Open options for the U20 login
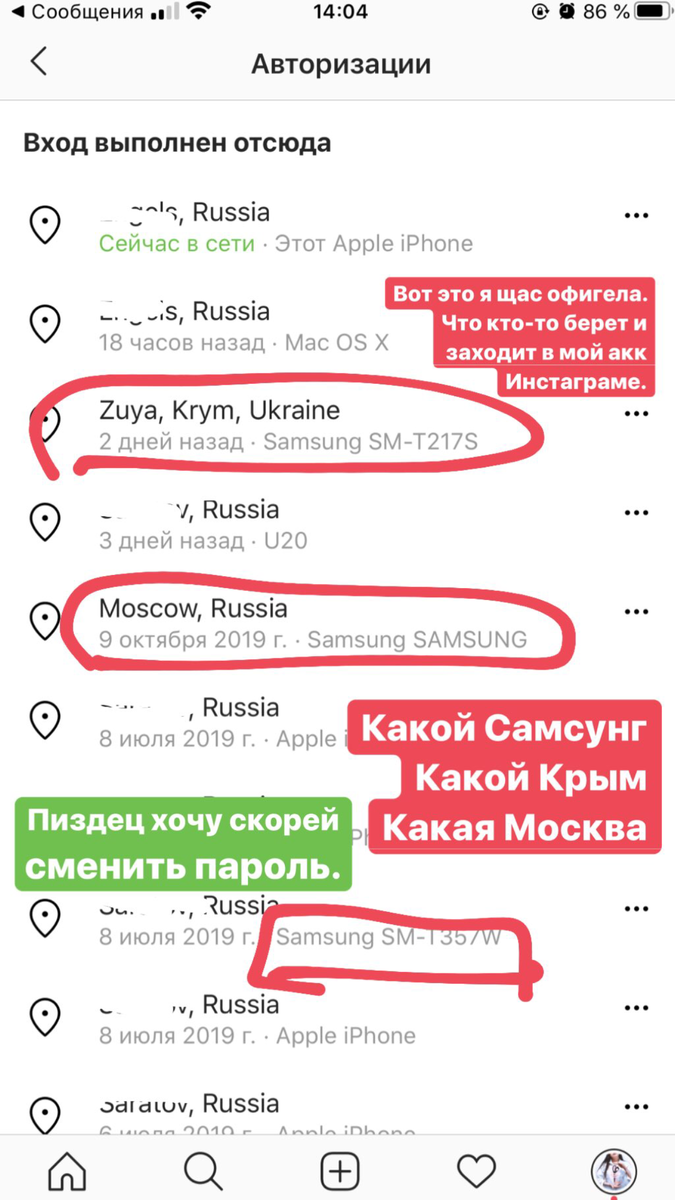 pyautogui.click(x=636, y=512)
